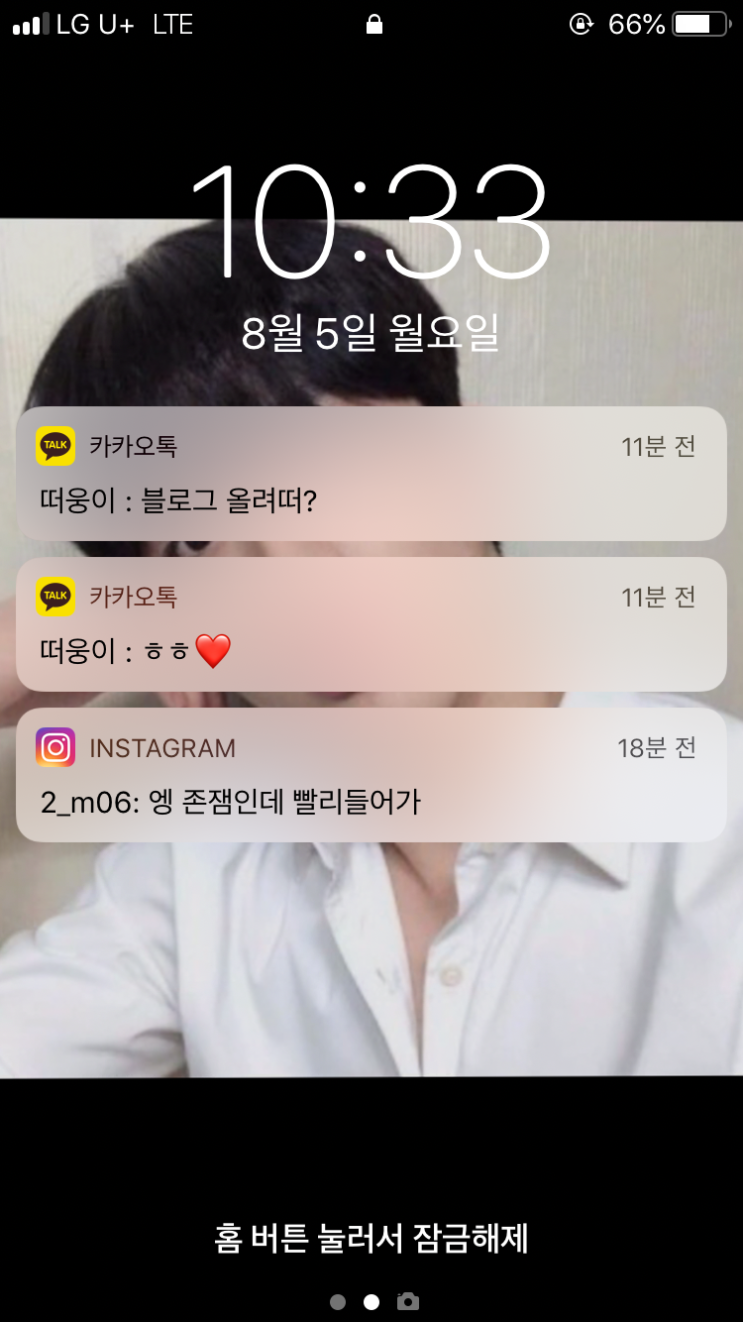743x1322 pixels.
Task: Open the Instagram notification from 2_m06
Action: pos(371,775)
